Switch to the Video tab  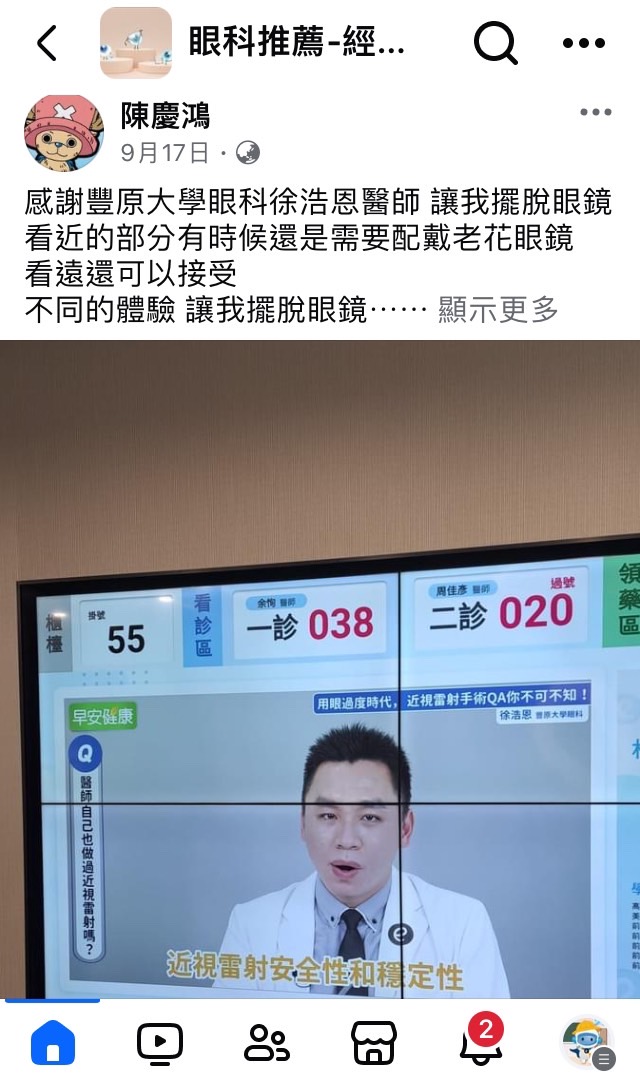pyautogui.click(x=160, y=1043)
